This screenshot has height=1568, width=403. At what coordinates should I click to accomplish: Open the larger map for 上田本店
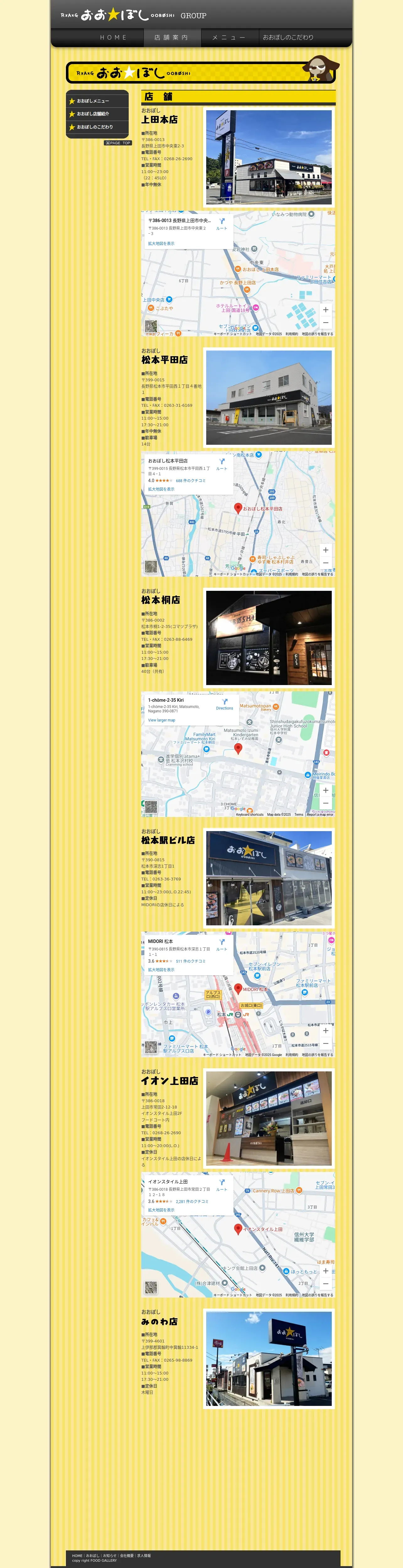coord(161,243)
